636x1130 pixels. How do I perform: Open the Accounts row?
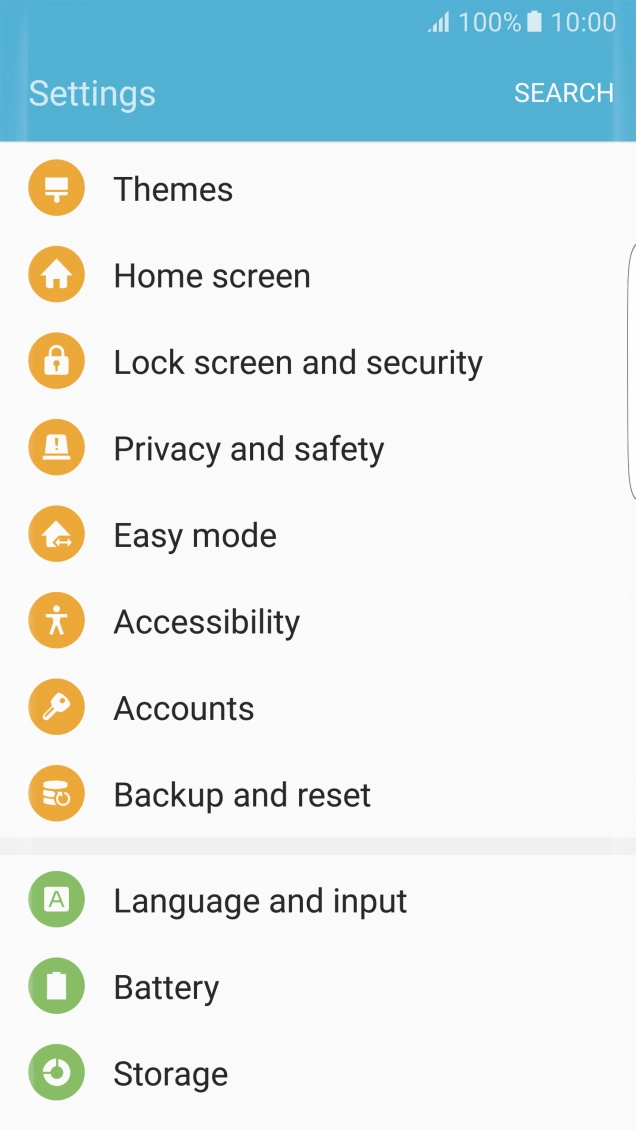point(184,709)
